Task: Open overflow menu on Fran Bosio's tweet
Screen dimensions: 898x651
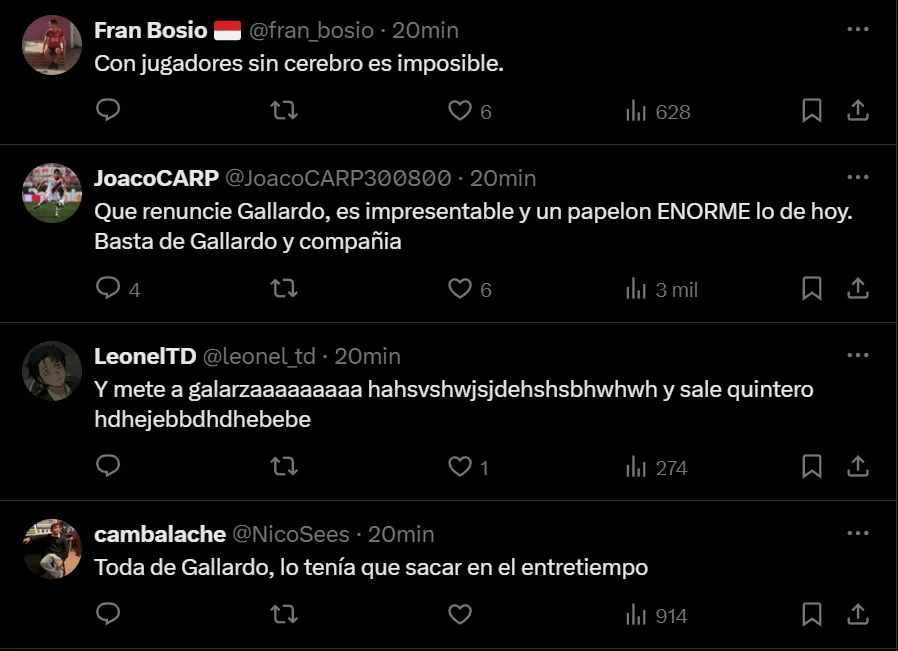Action: tap(857, 30)
